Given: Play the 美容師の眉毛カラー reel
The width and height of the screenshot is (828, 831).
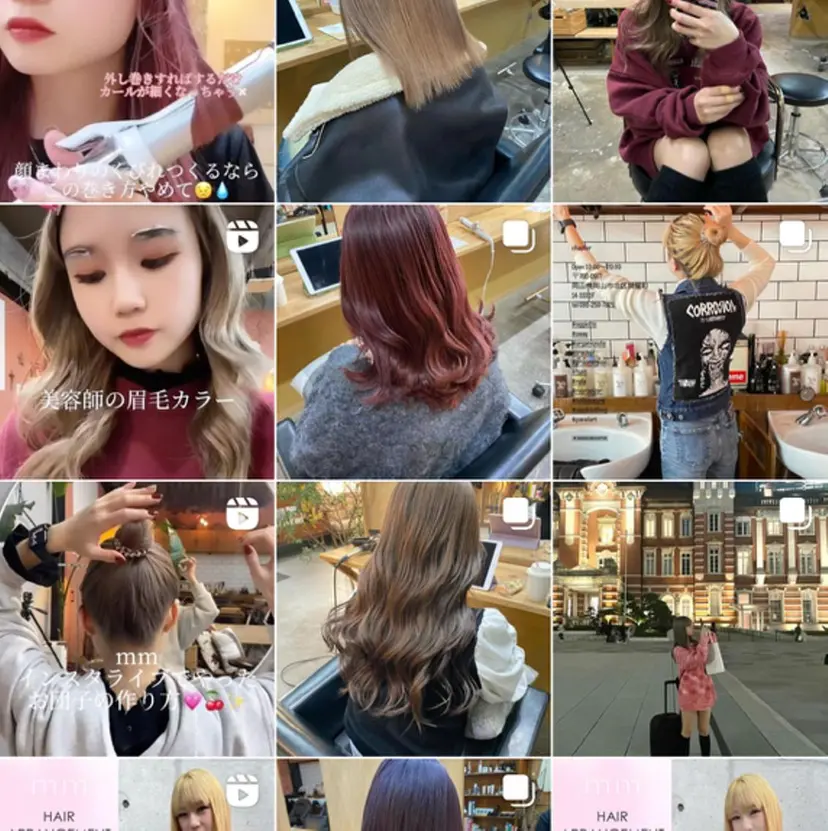Looking at the screenshot, I should 137,341.
